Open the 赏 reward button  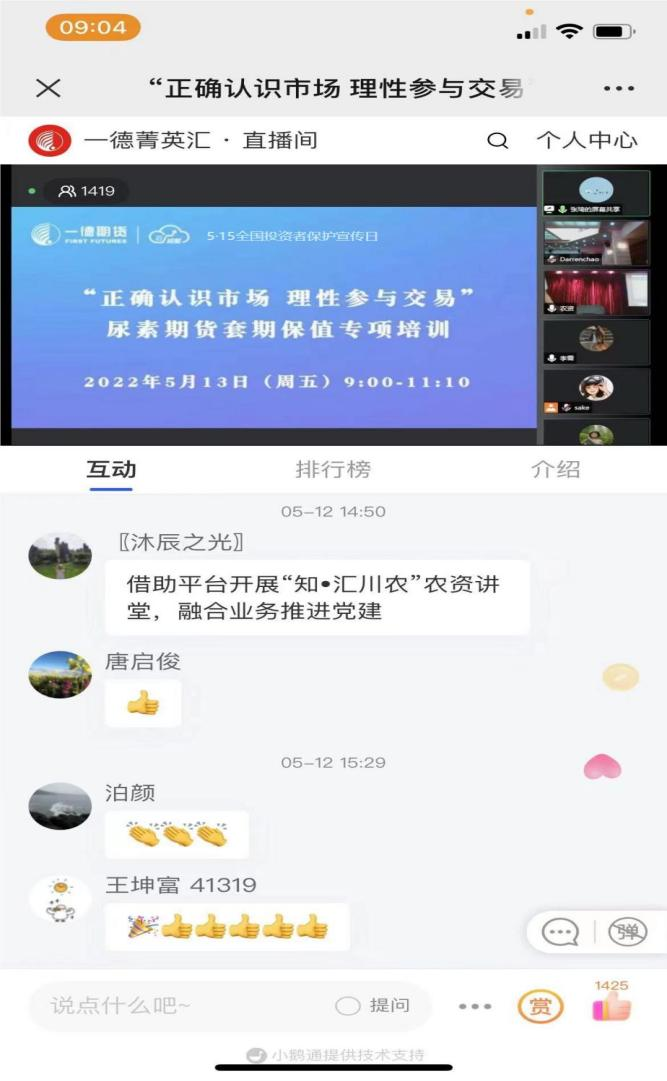(540, 1007)
